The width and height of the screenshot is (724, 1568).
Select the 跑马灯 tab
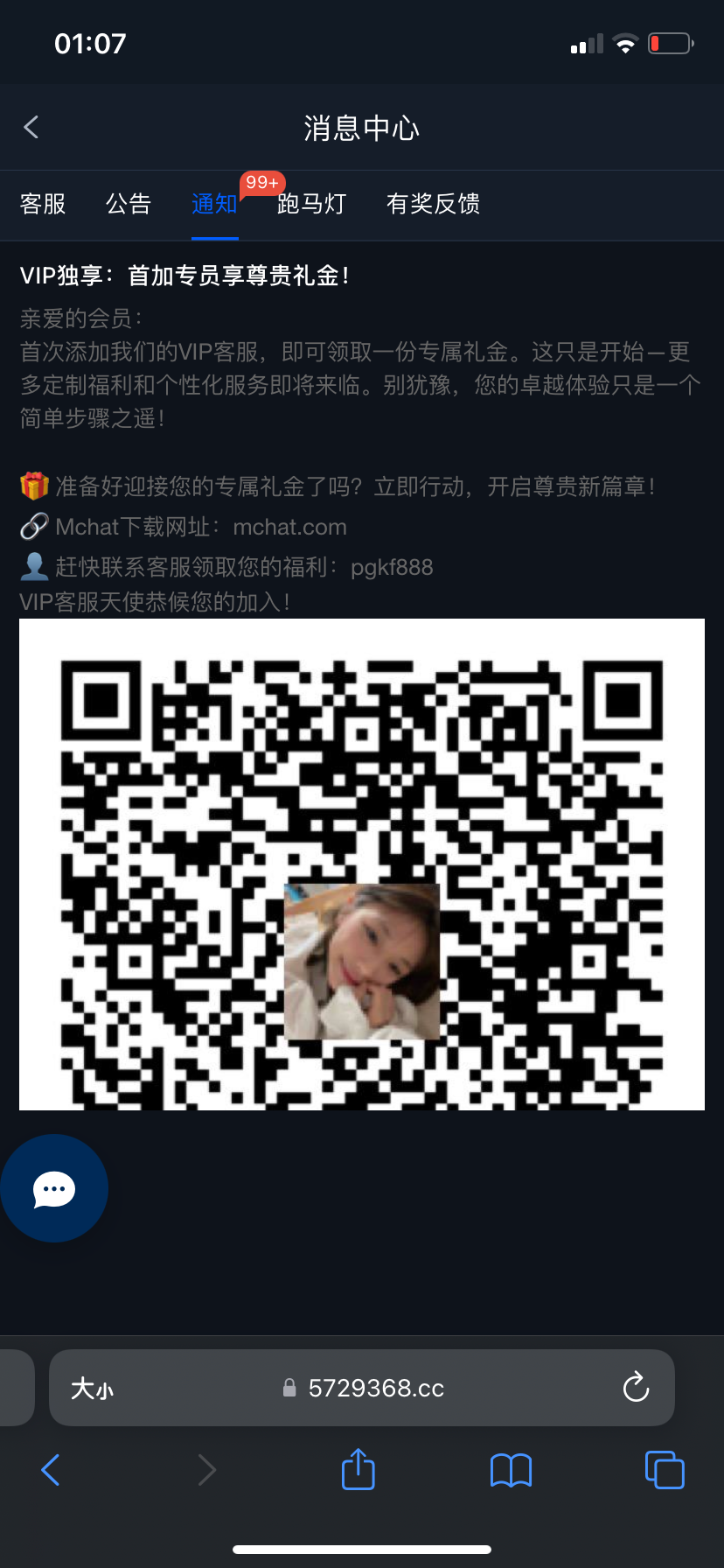(x=310, y=204)
